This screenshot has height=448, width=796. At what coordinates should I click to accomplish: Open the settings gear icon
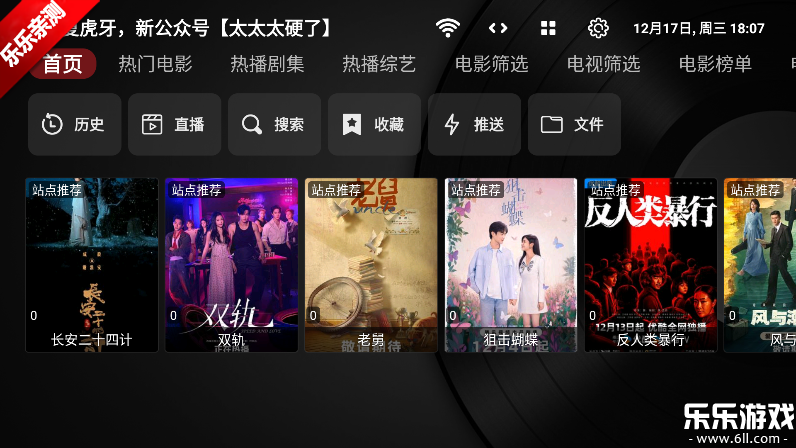tap(598, 28)
